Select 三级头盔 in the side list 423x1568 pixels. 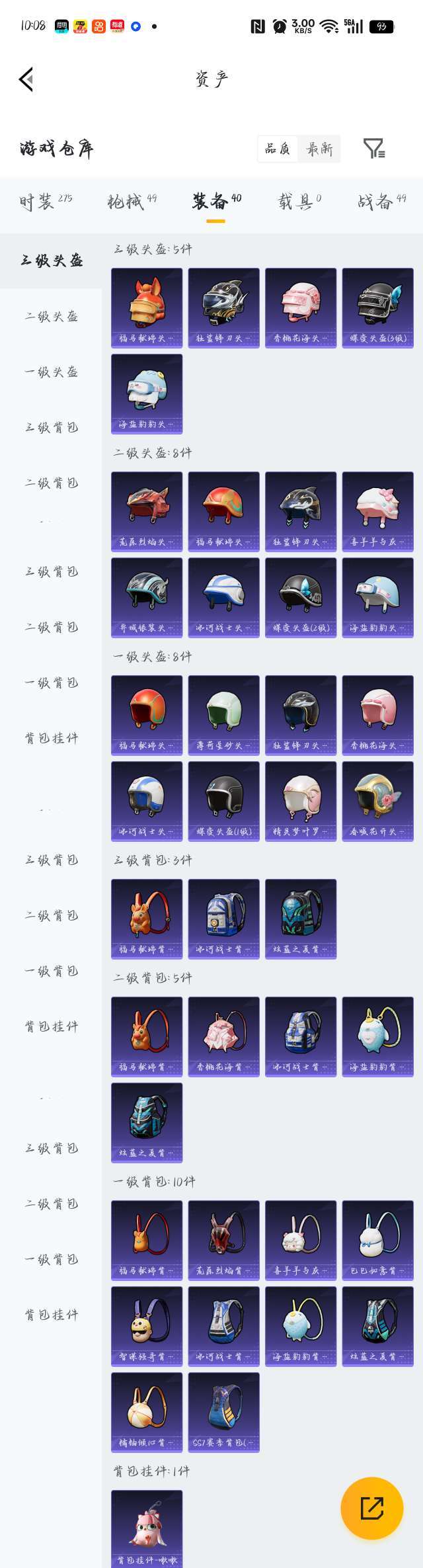pos(52,261)
